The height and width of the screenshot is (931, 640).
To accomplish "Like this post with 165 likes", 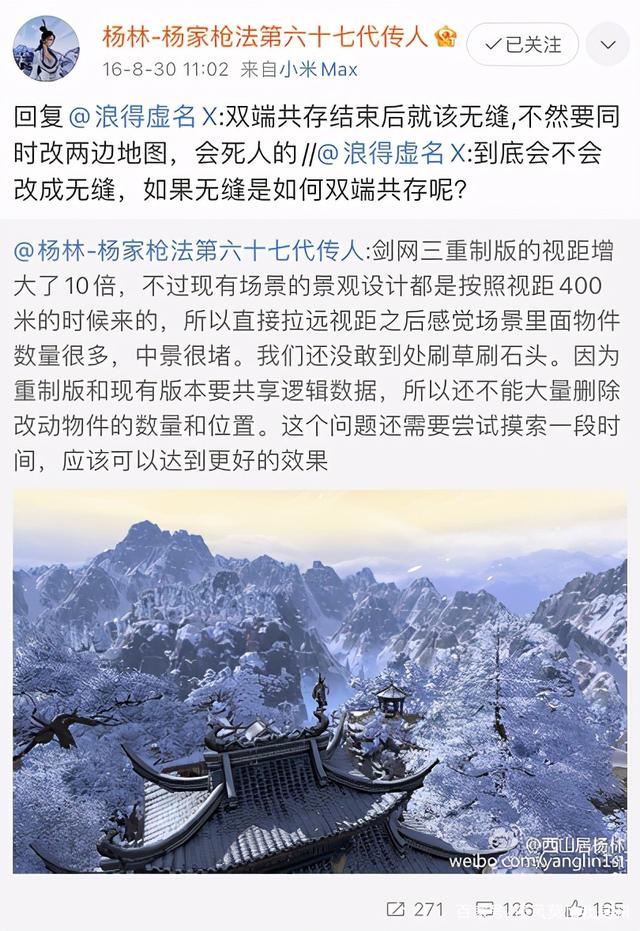I will 593,909.
